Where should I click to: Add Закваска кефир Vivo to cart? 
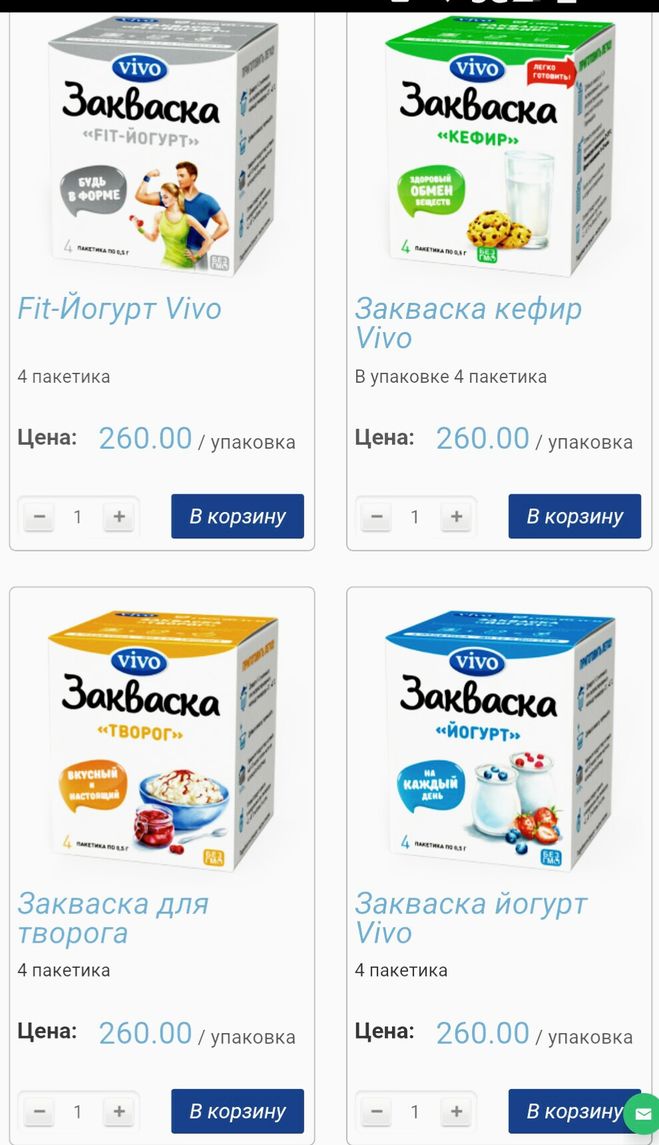[574, 516]
